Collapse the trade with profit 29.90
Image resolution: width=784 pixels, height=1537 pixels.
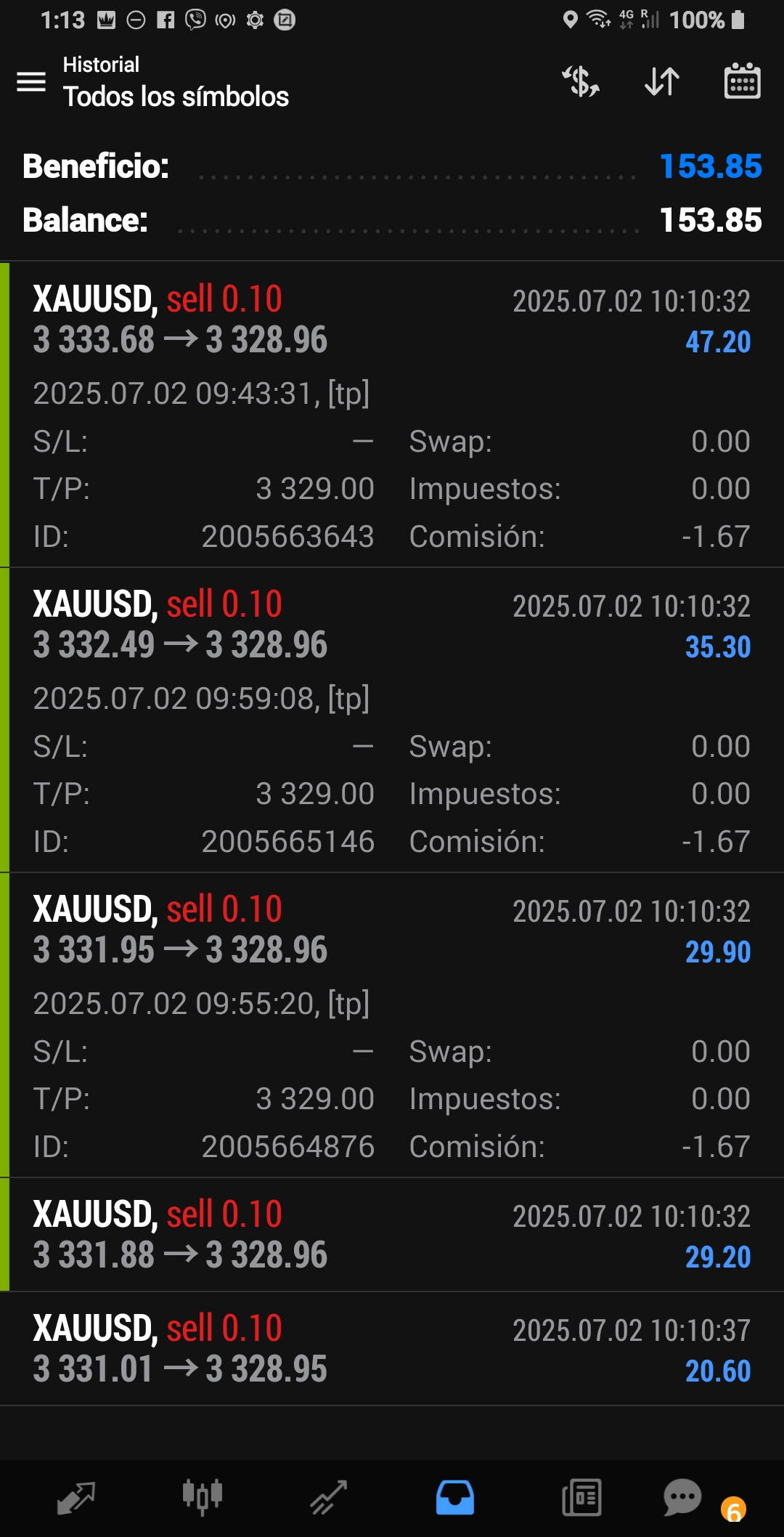pos(392,1024)
